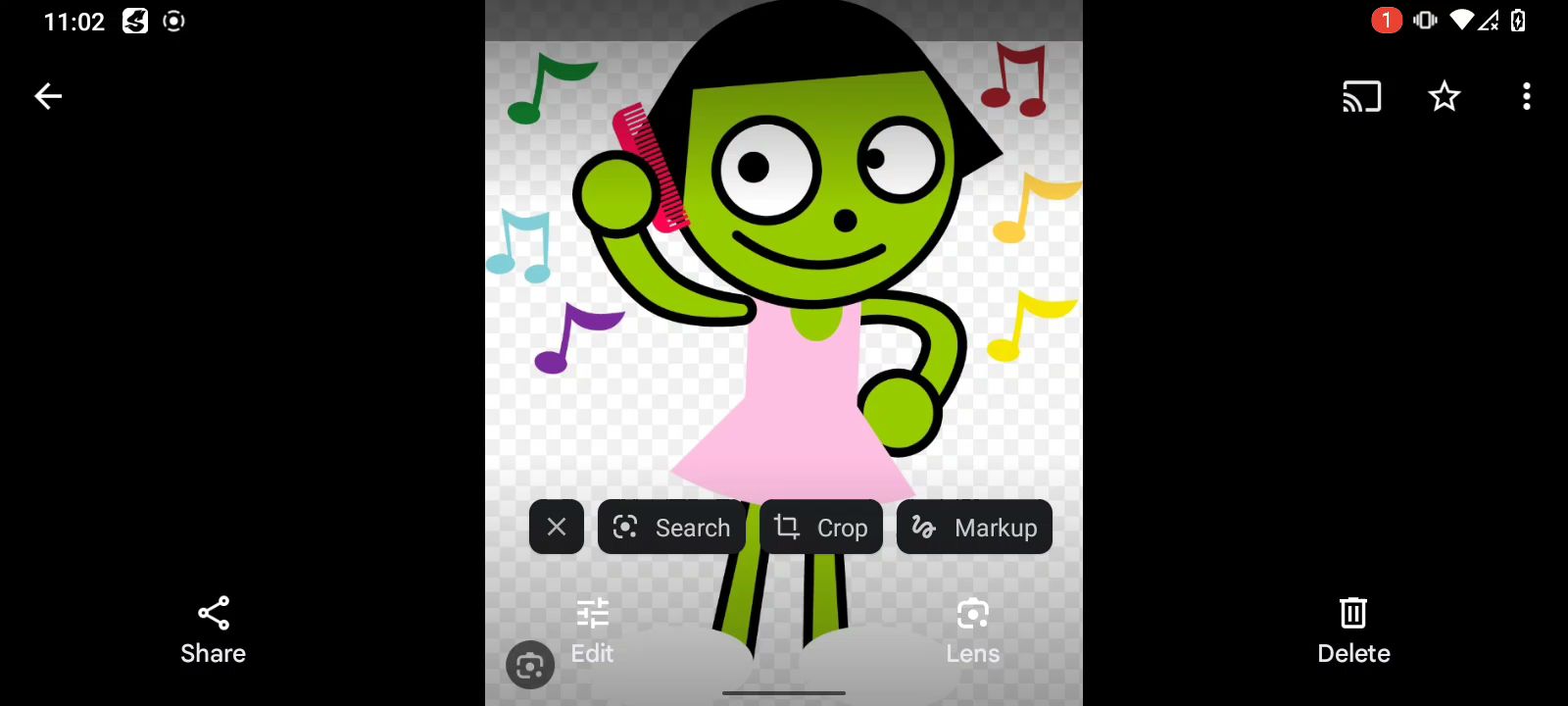Analyze the photo with Lens
Viewport: 1568px width, 706px height.
pos(973,631)
